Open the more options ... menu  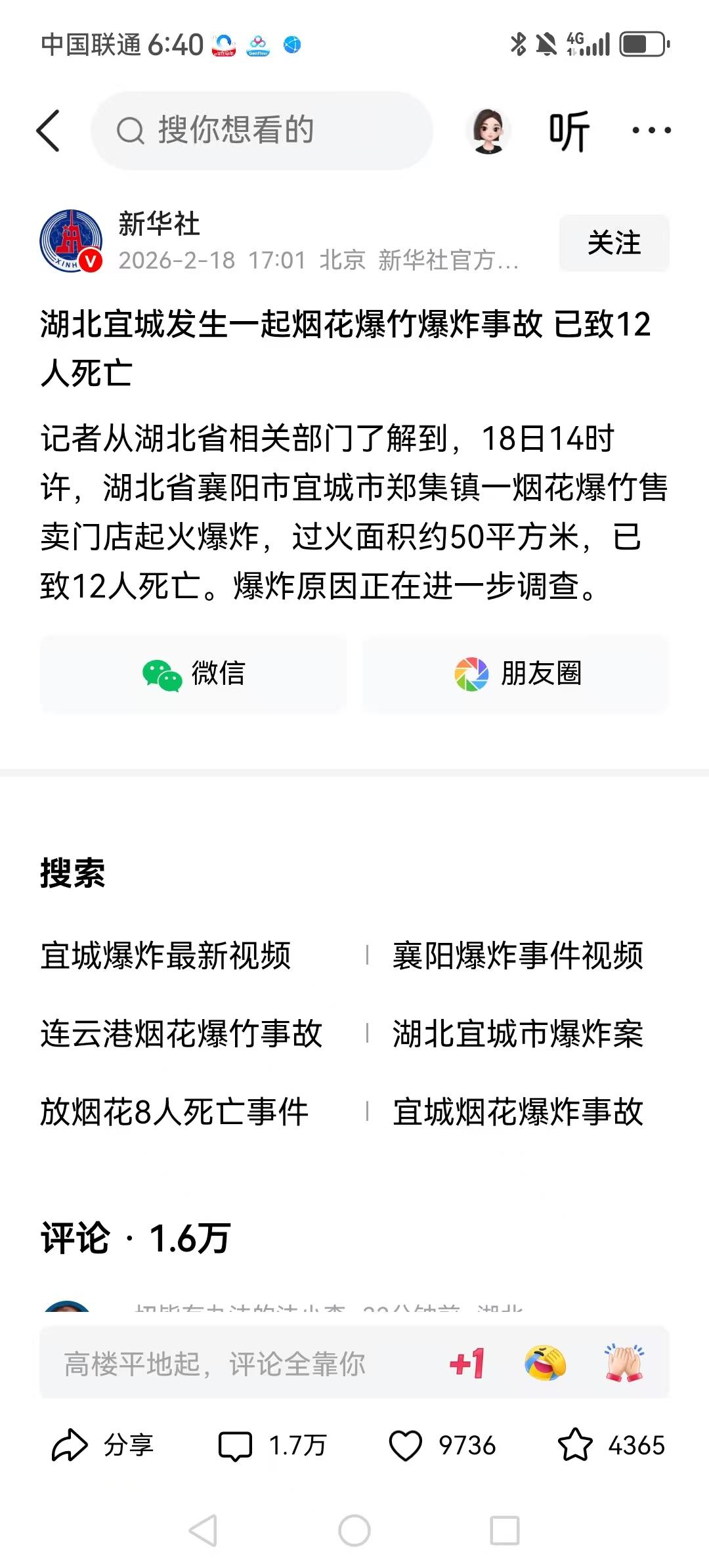(x=649, y=129)
